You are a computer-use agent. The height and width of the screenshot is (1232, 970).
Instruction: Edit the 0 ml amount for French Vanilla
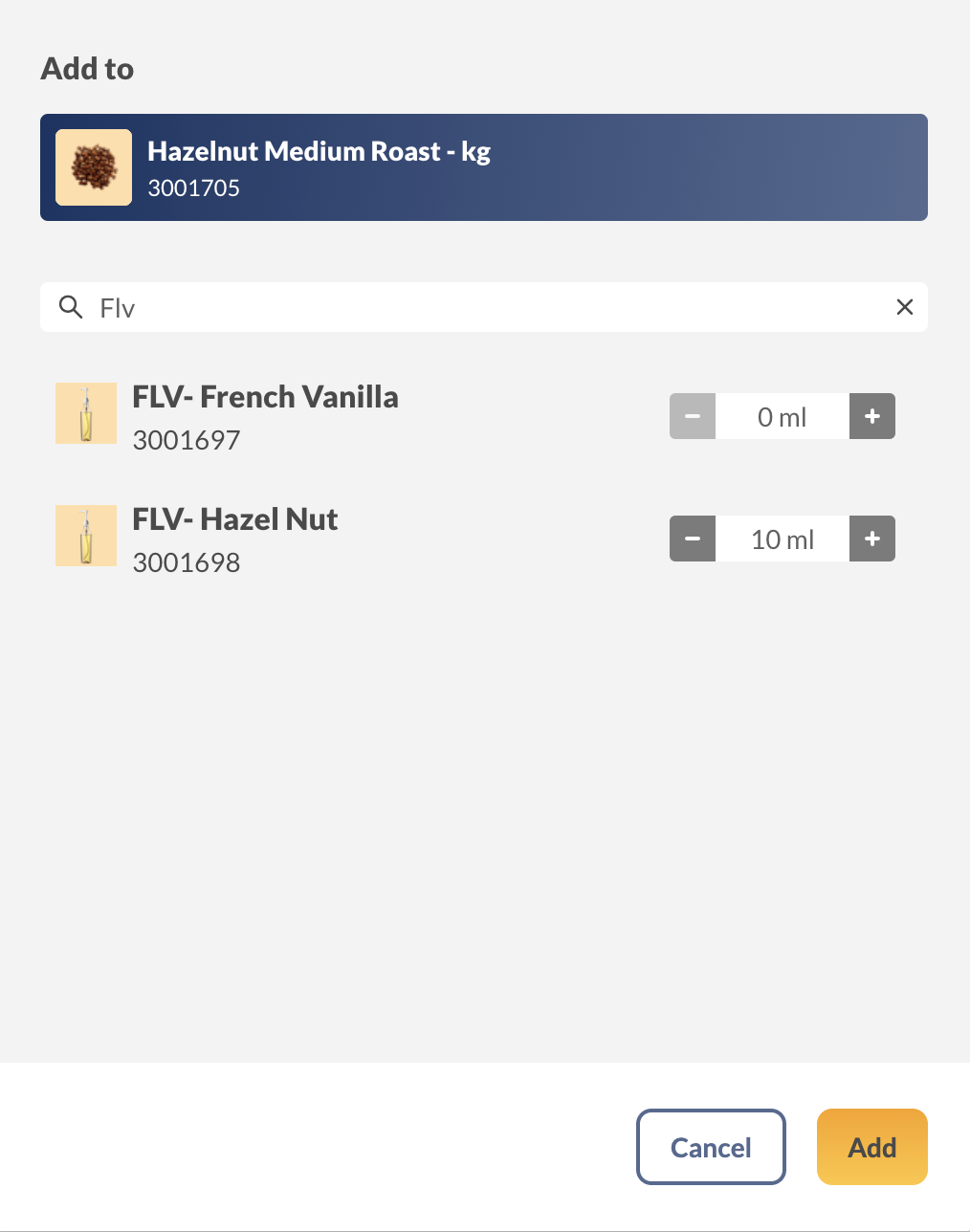(782, 416)
